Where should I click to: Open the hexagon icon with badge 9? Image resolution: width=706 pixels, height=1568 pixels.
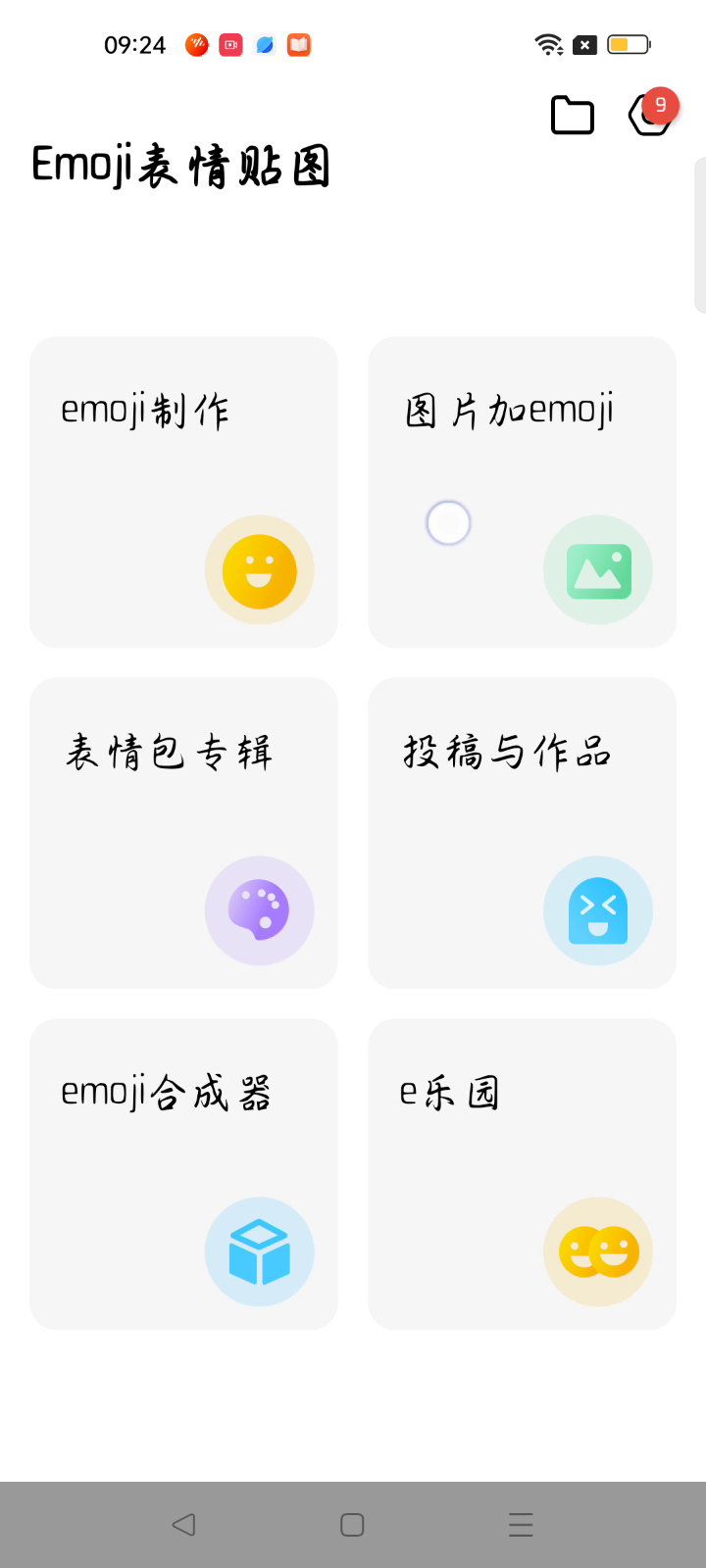pos(649,116)
